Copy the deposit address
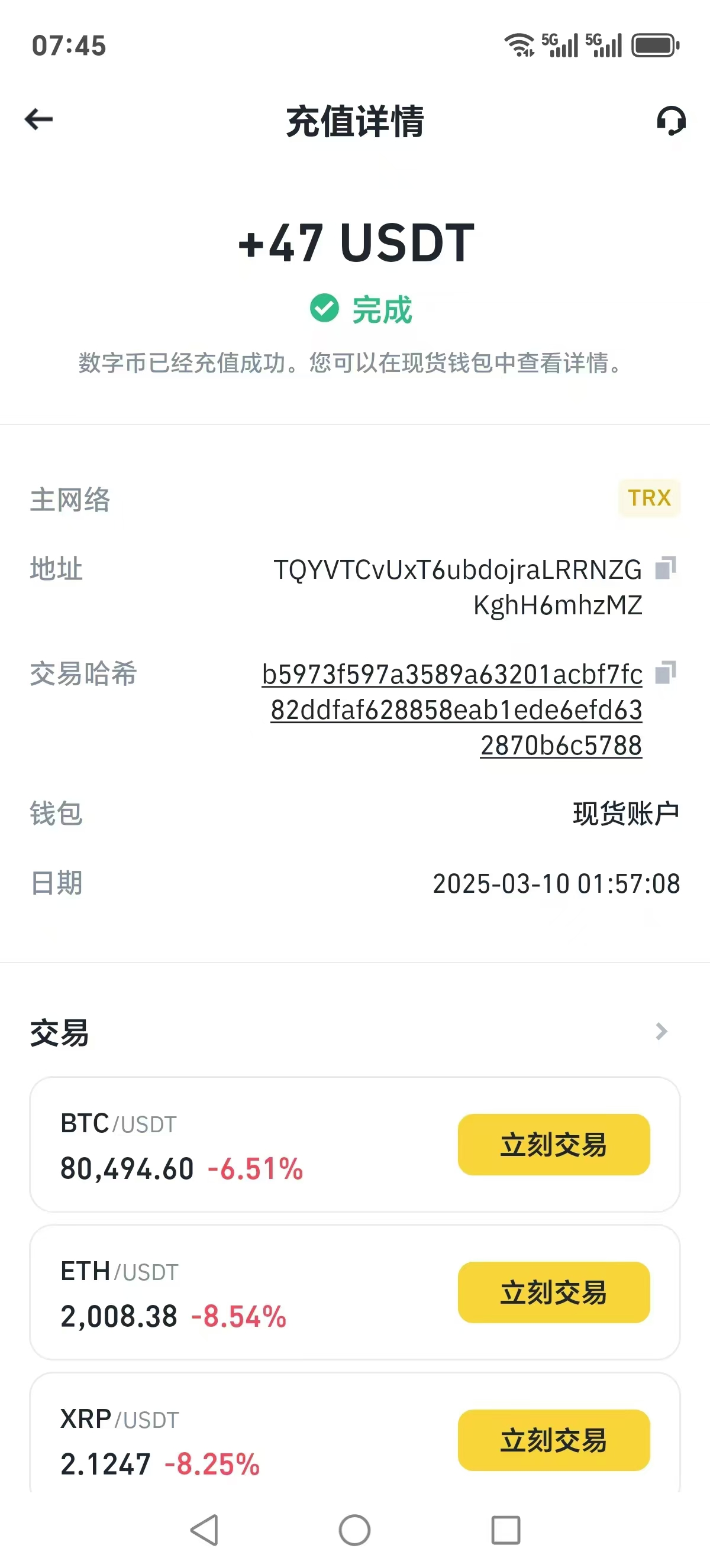Image resolution: width=710 pixels, height=1568 pixels. click(666, 567)
